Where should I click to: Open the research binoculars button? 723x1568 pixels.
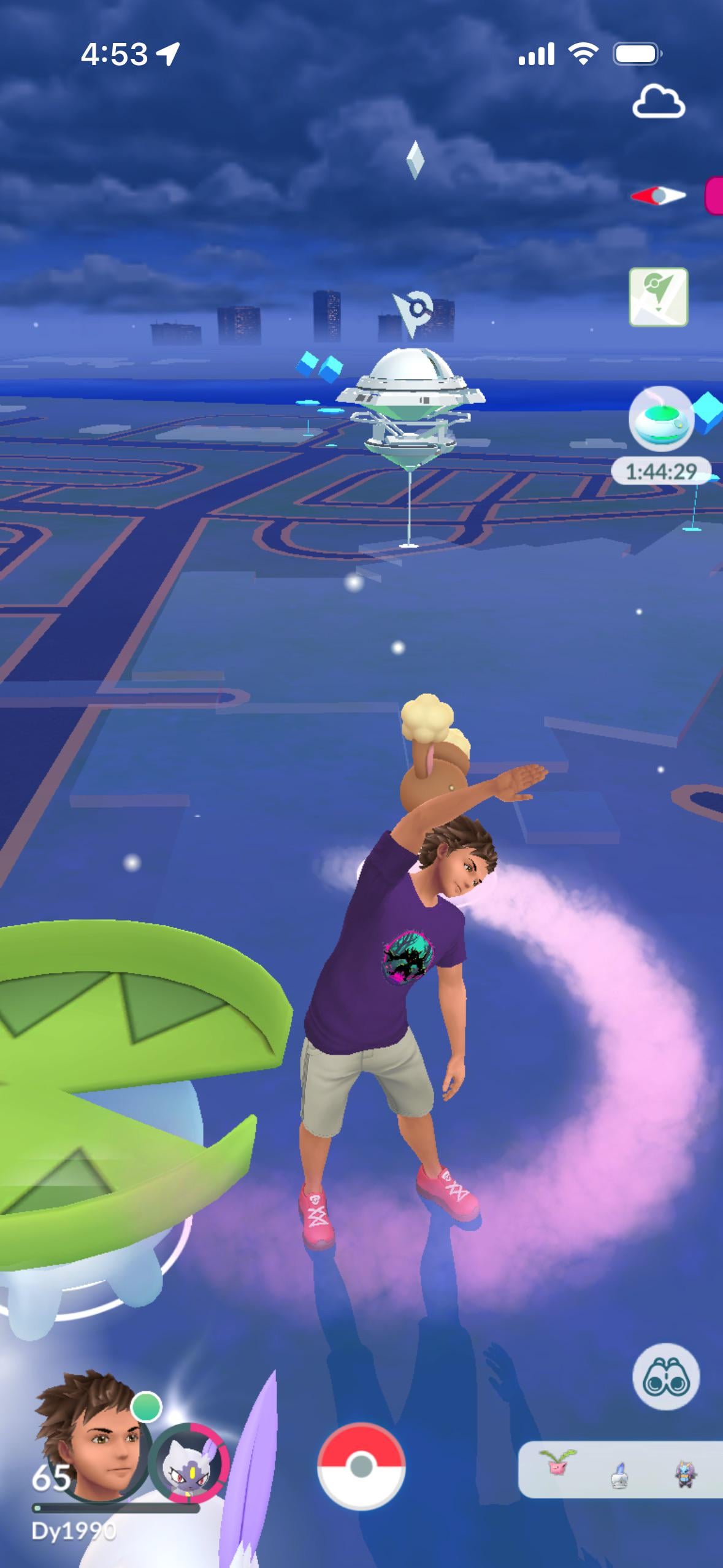(666, 1378)
